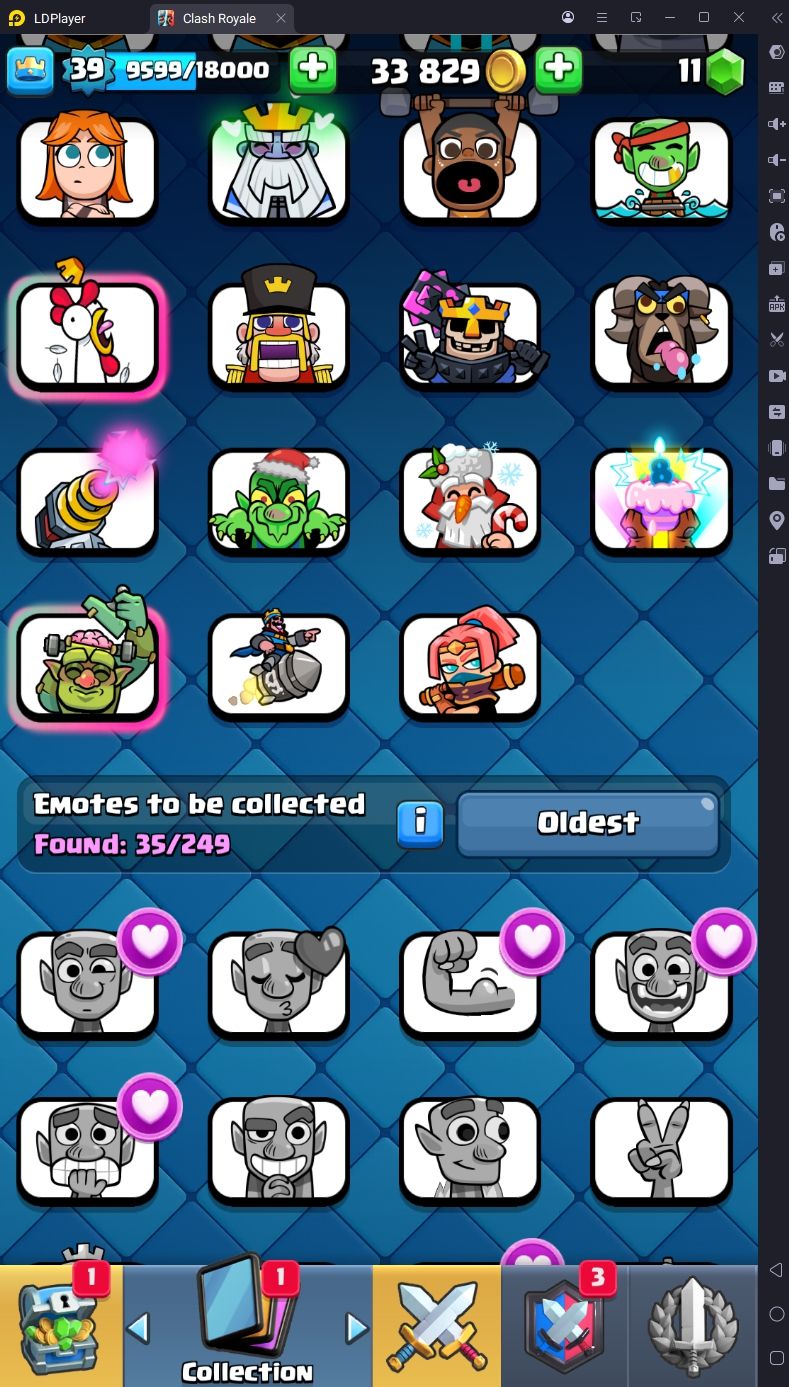The width and height of the screenshot is (789, 1387).
Task: Open the clan shield tab
Action: click(x=565, y=1326)
